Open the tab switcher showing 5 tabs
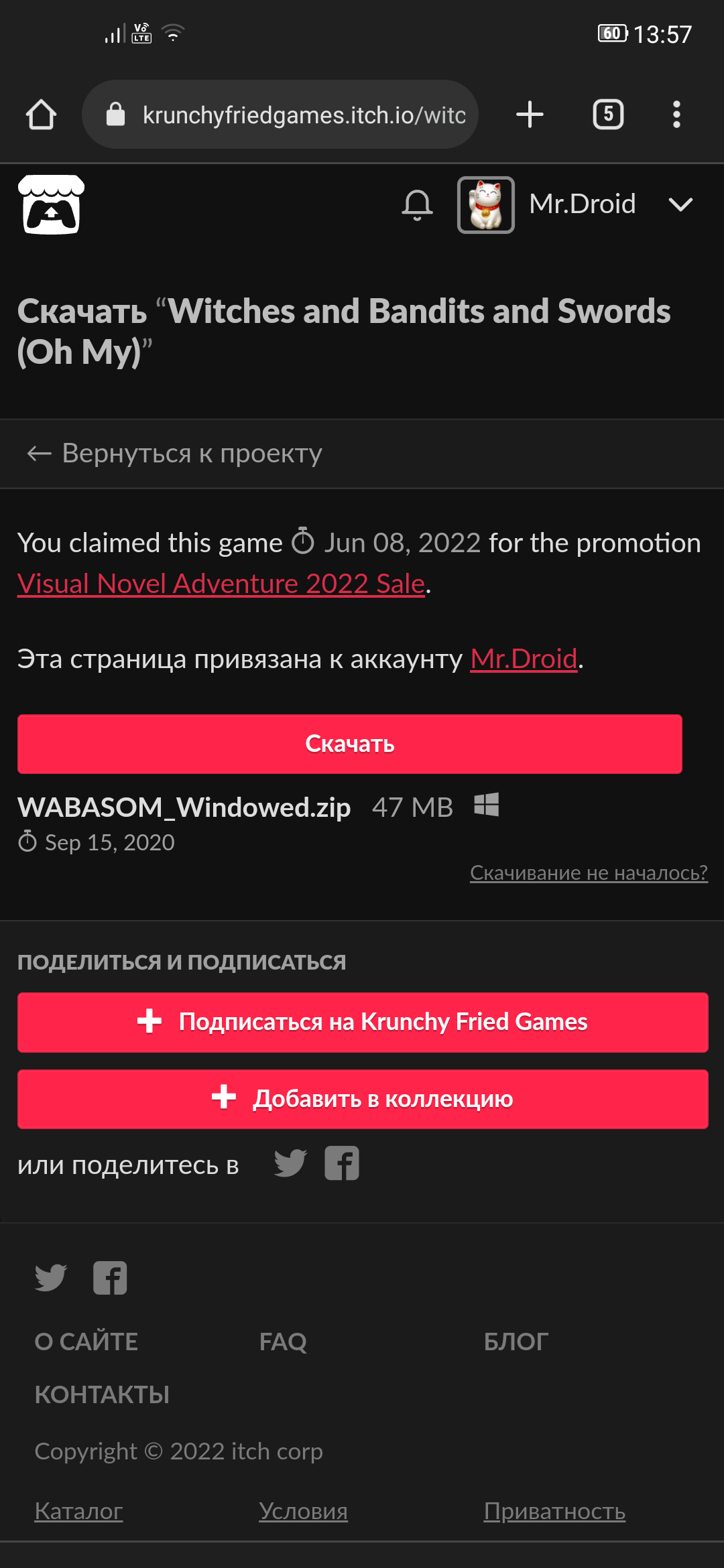Image resolution: width=724 pixels, height=1568 pixels. (x=608, y=115)
